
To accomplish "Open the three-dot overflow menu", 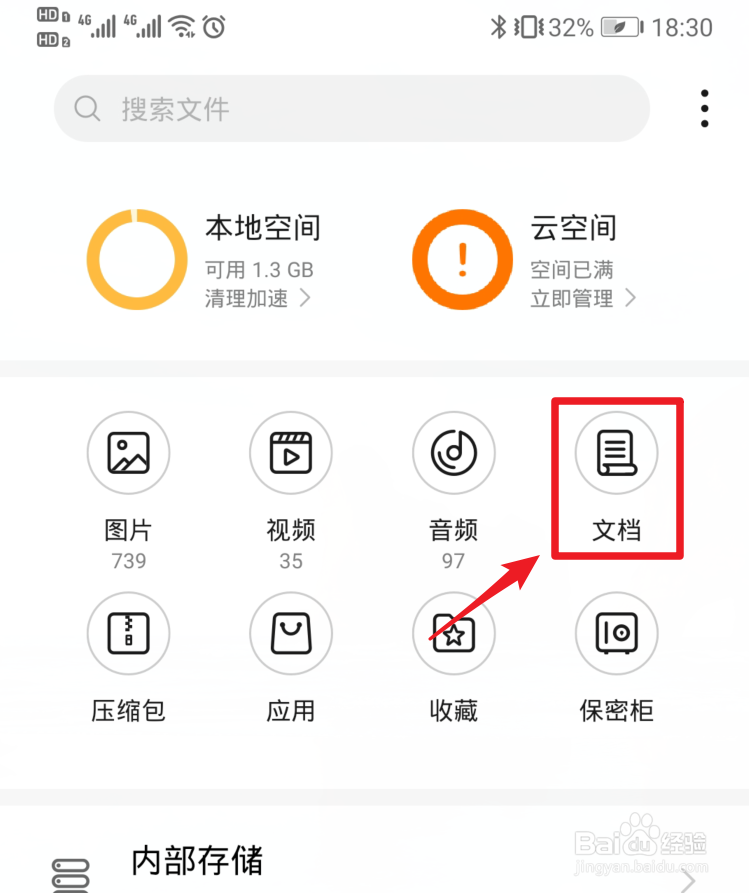I will pyautogui.click(x=705, y=108).
